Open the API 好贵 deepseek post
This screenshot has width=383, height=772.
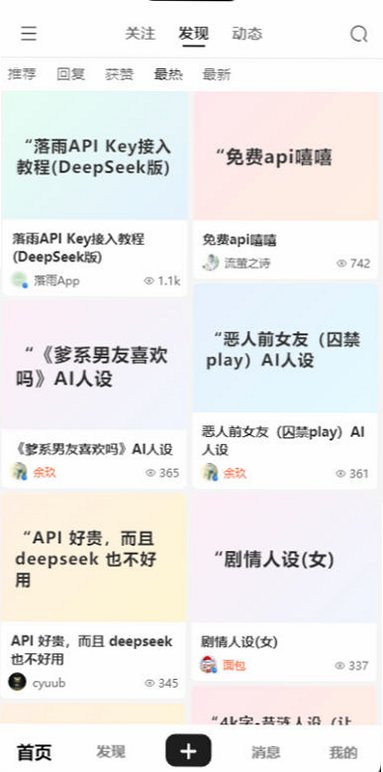pos(94,595)
